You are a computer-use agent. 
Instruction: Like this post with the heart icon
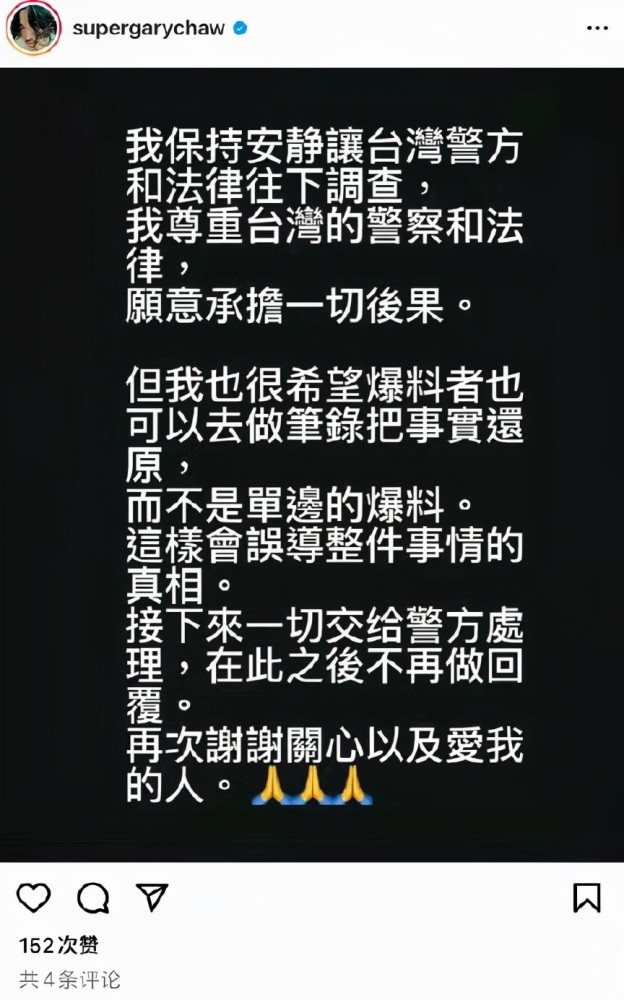34,897
